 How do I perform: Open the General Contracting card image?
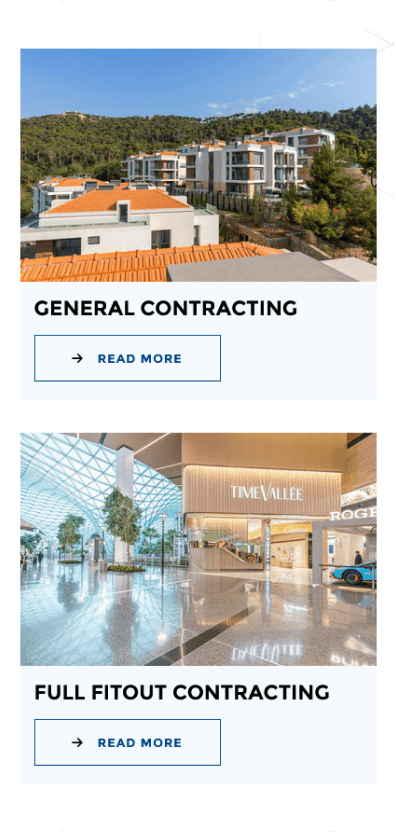pyautogui.click(x=199, y=165)
